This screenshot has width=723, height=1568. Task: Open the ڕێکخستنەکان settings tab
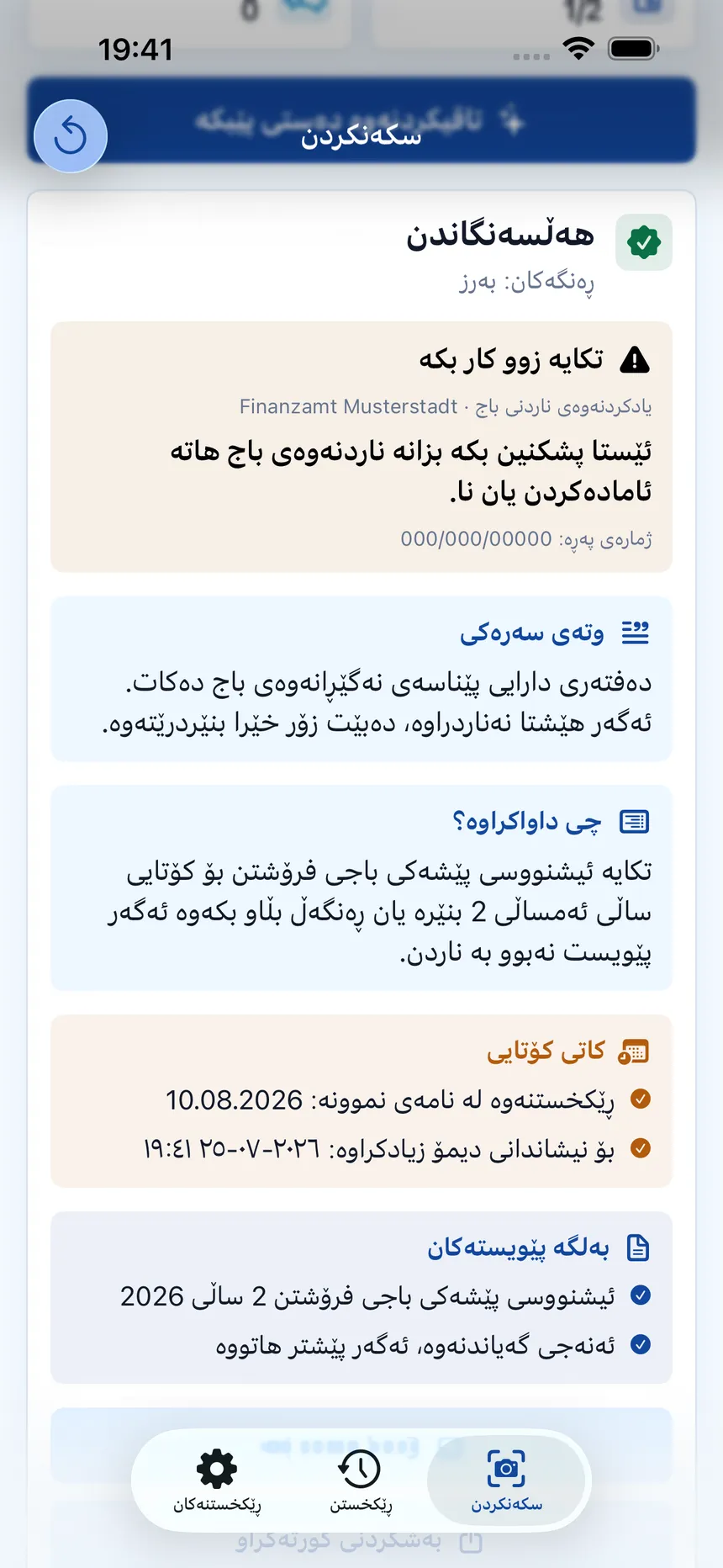(x=217, y=1480)
